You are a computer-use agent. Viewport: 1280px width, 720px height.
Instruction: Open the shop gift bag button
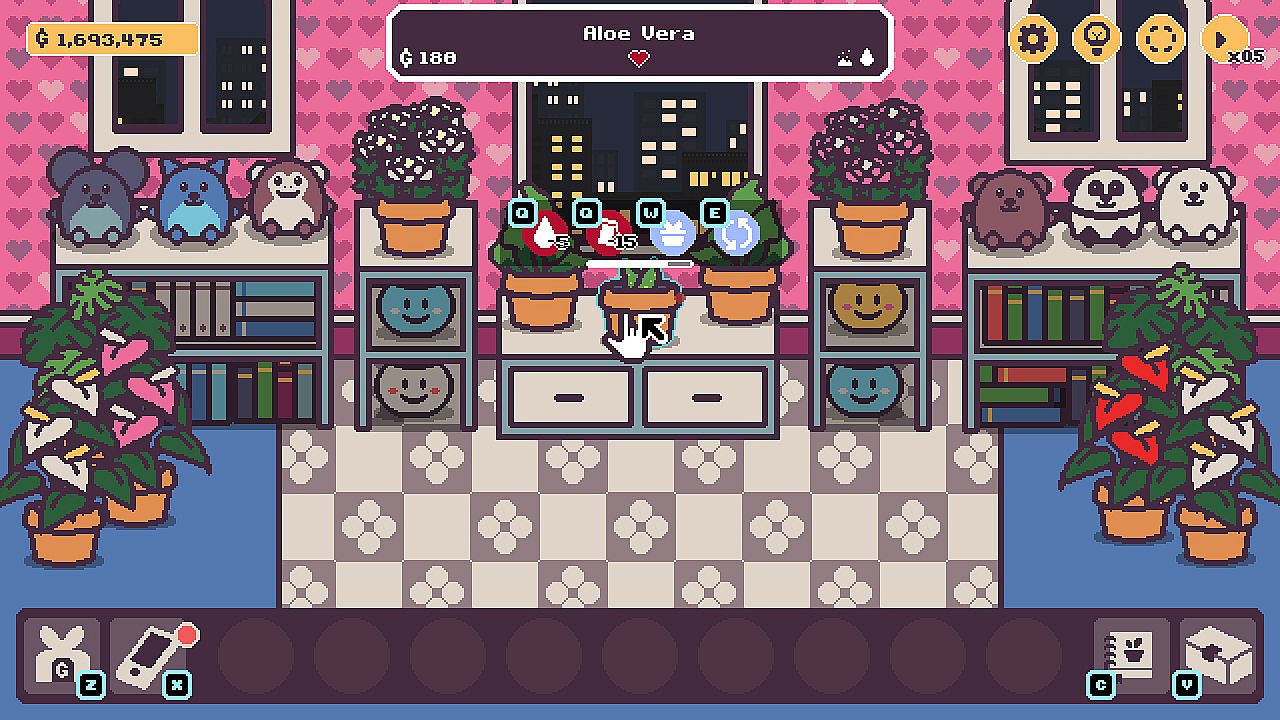pyautogui.click(x=67, y=655)
